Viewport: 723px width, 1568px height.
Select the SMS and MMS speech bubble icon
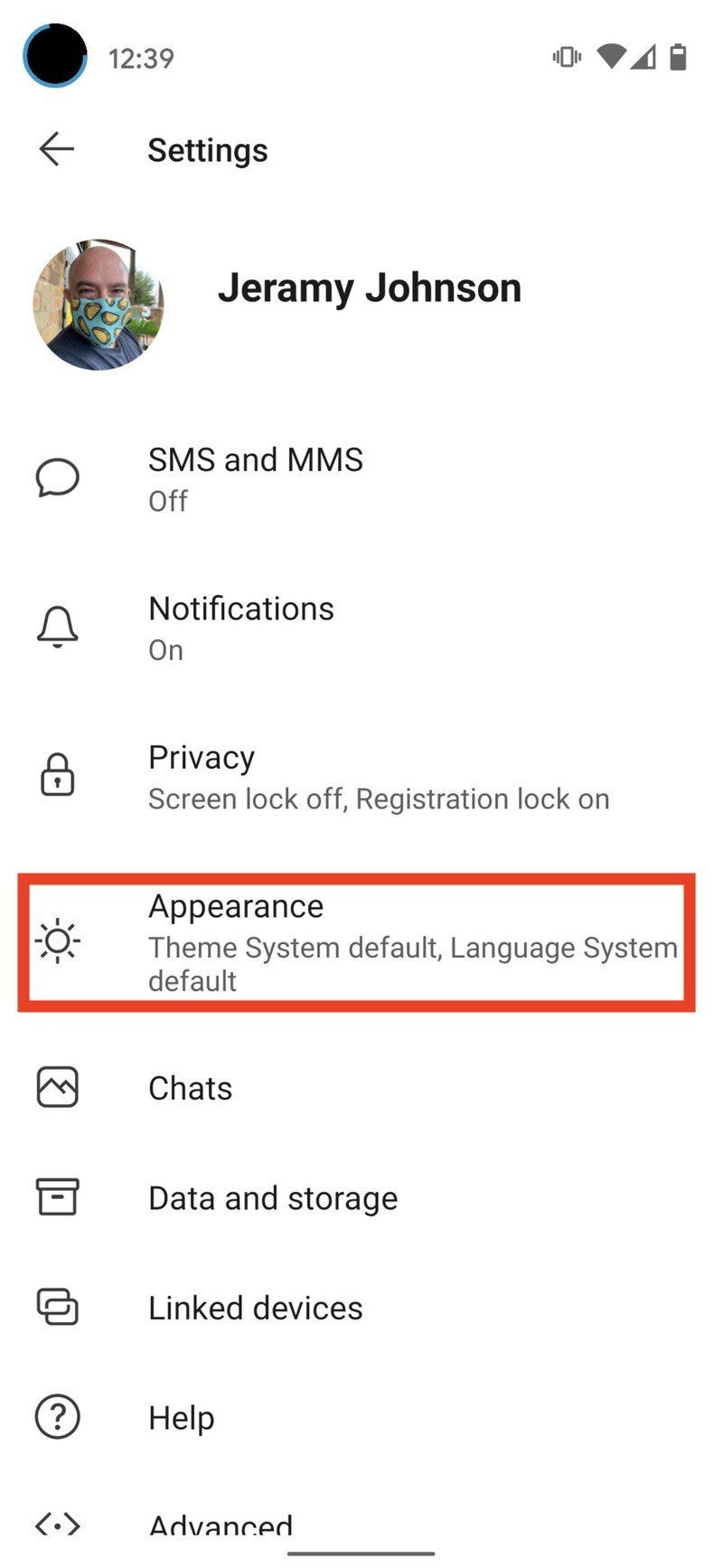tap(56, 478)
